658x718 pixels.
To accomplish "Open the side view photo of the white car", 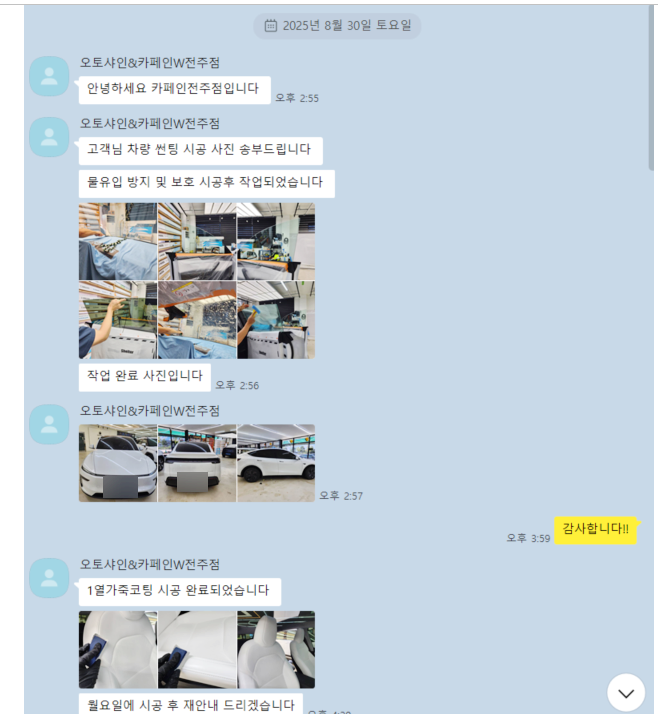I will click(x=276, y=463).
